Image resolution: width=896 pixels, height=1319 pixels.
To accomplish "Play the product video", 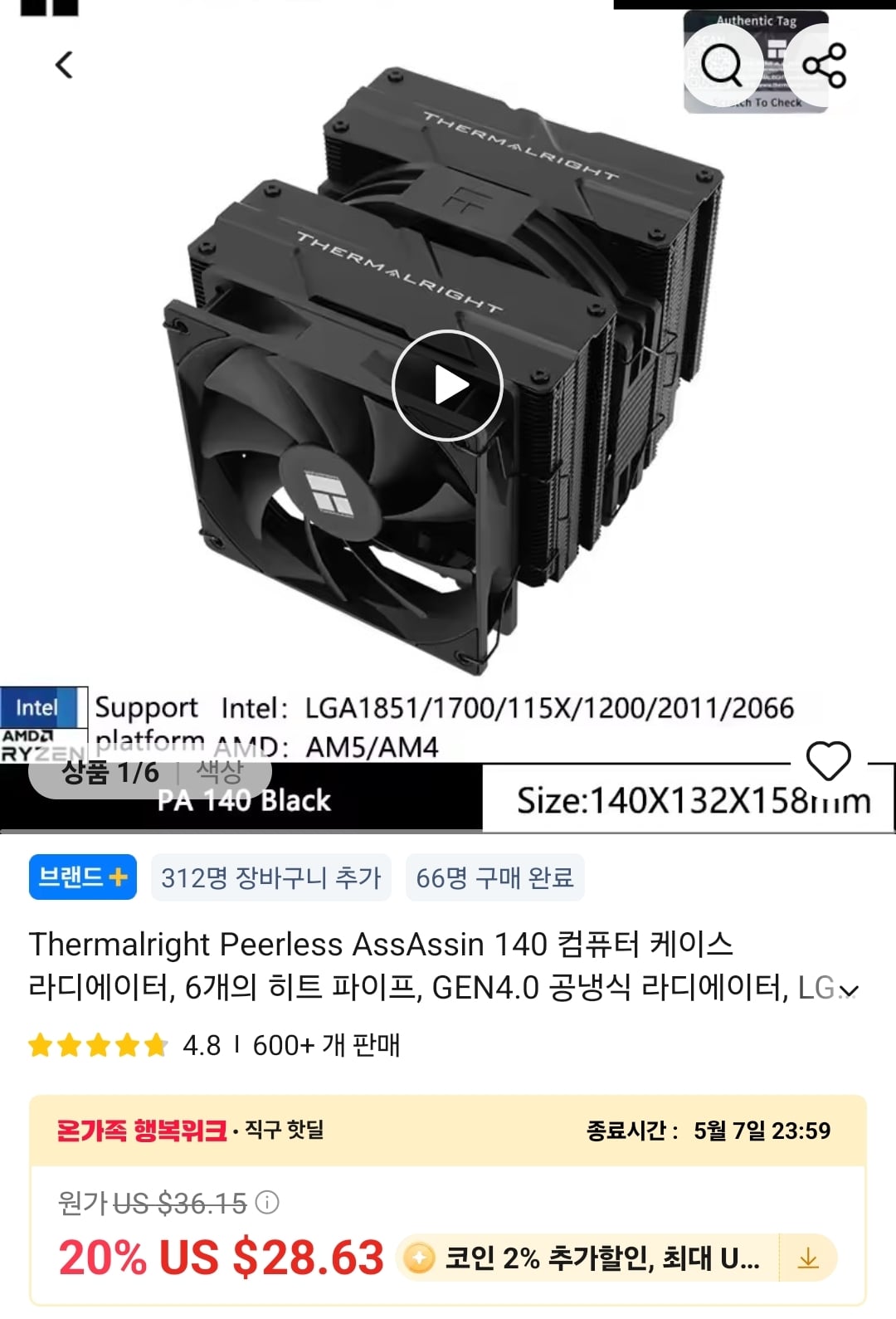I will point(448,383).
